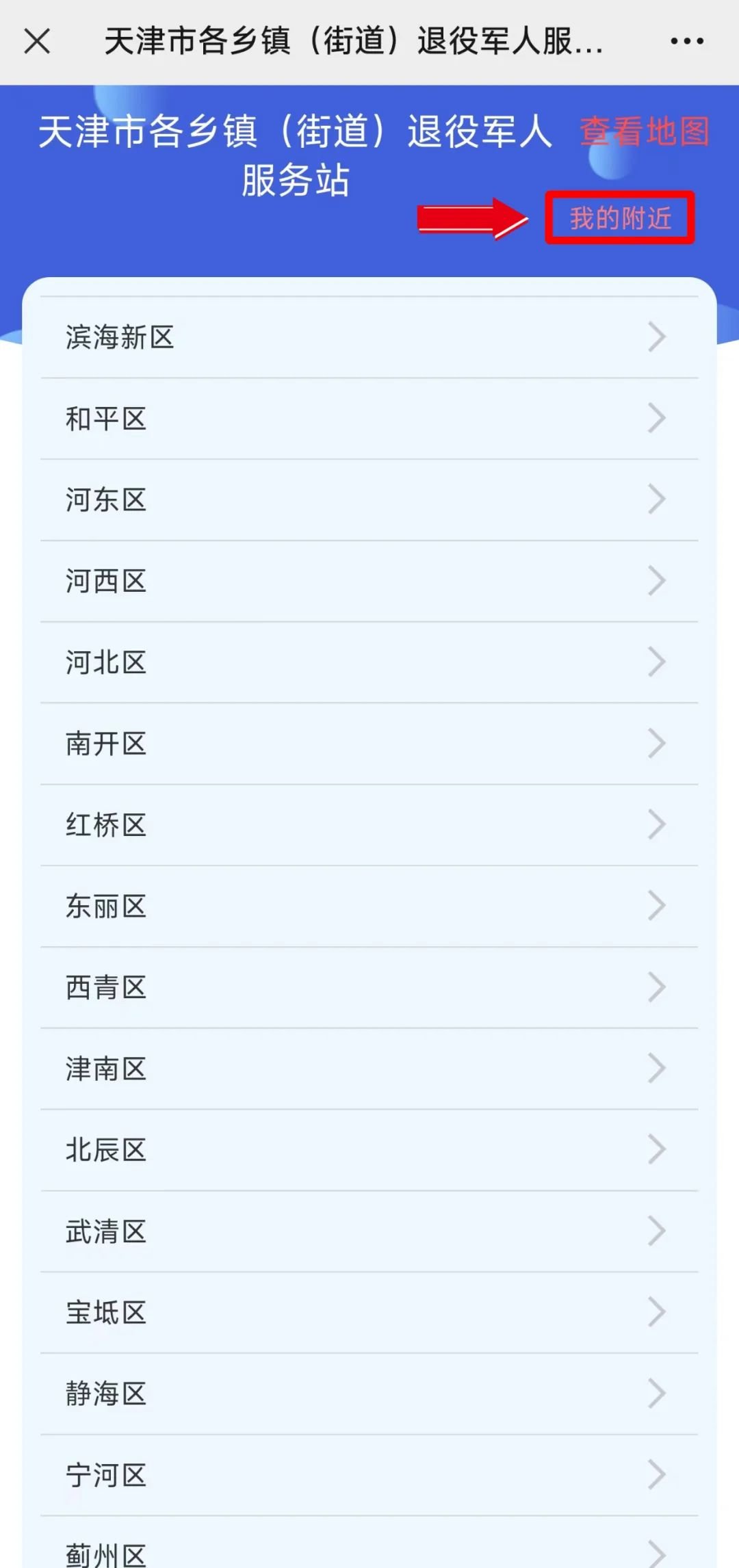Open the 北辰区 row
The height and width of the screenshot is (1568, 739).
tap(369, 1150)
